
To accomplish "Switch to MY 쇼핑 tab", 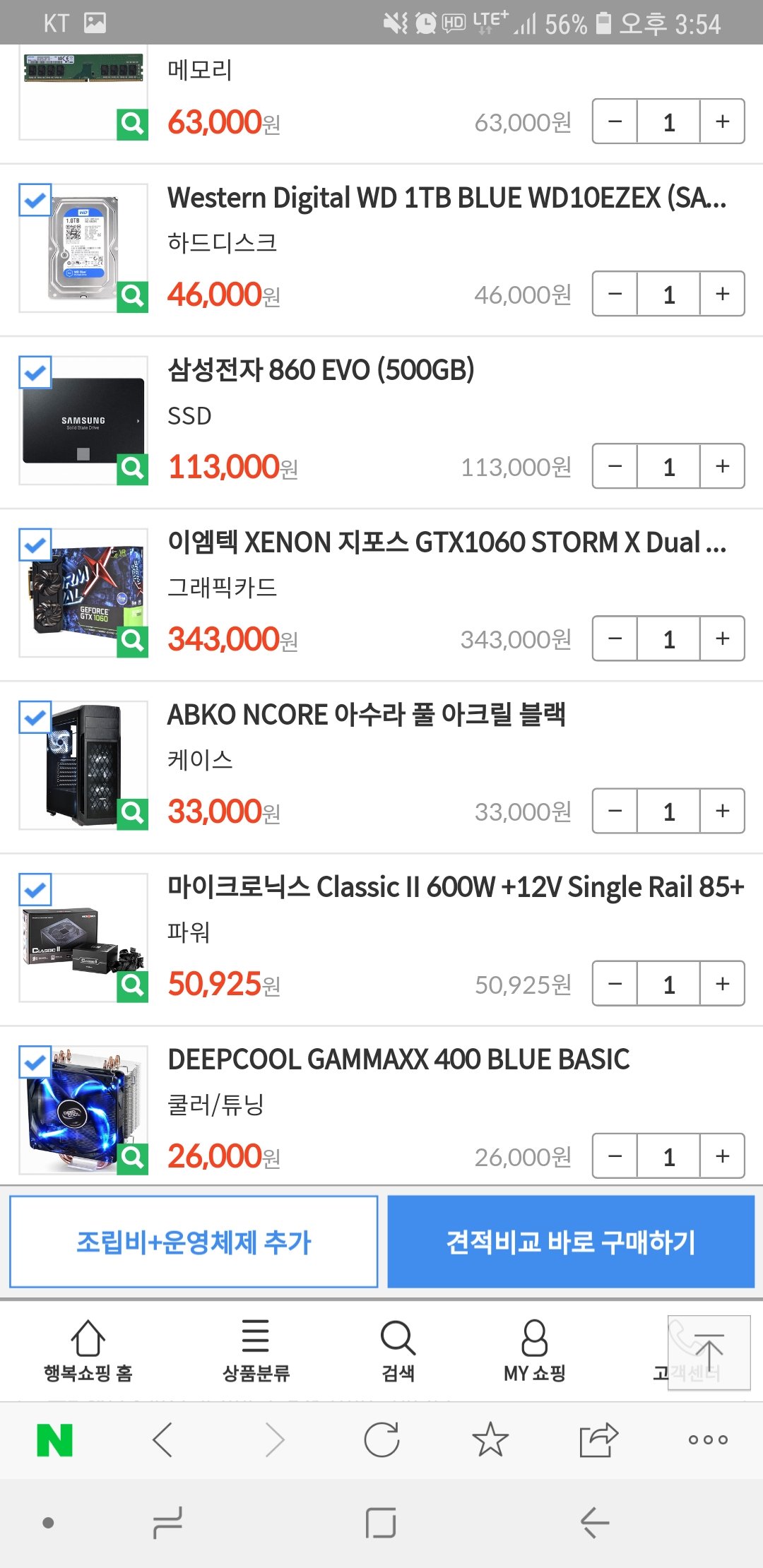I will click(x=534, y=1350).
